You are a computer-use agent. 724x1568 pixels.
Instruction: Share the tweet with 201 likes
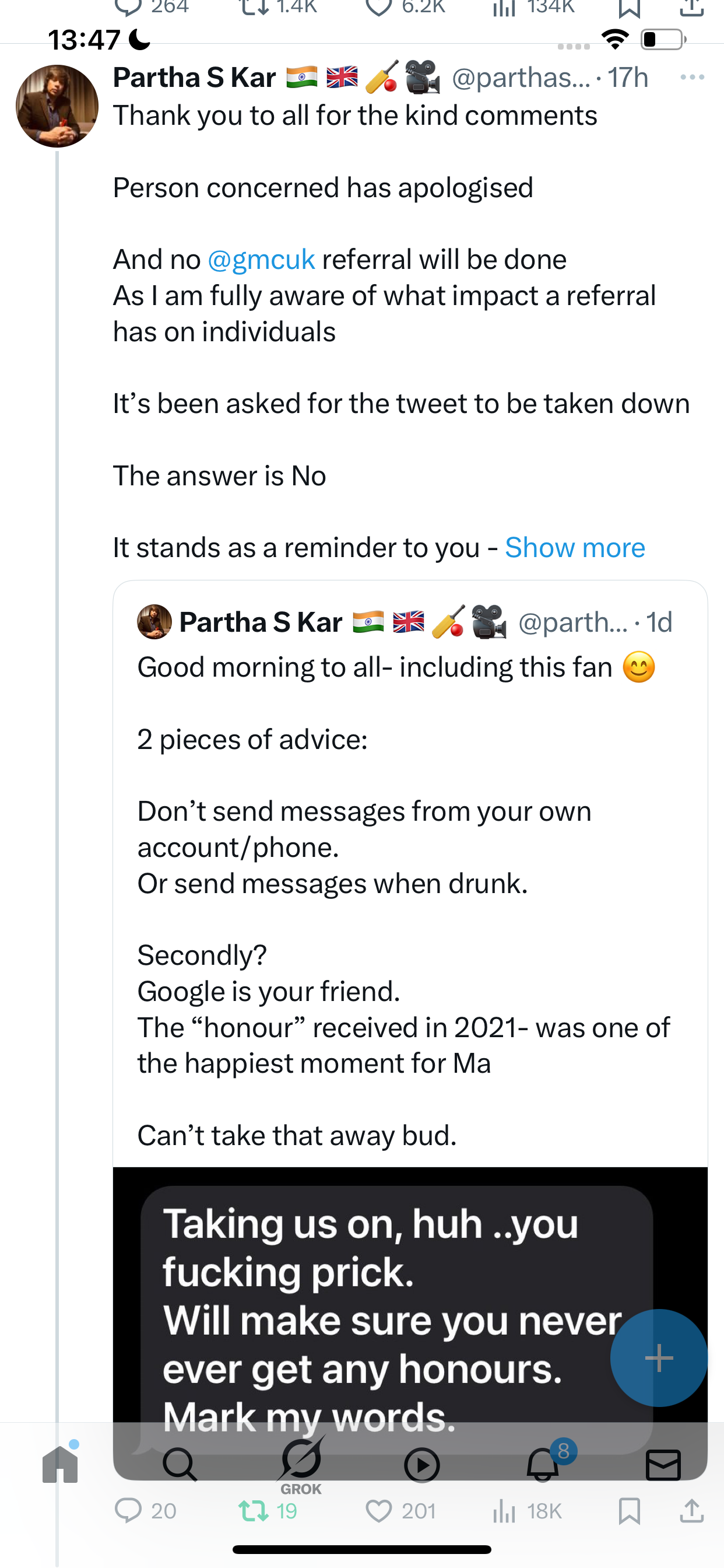pyautogui.click(x=692, y=1511)
